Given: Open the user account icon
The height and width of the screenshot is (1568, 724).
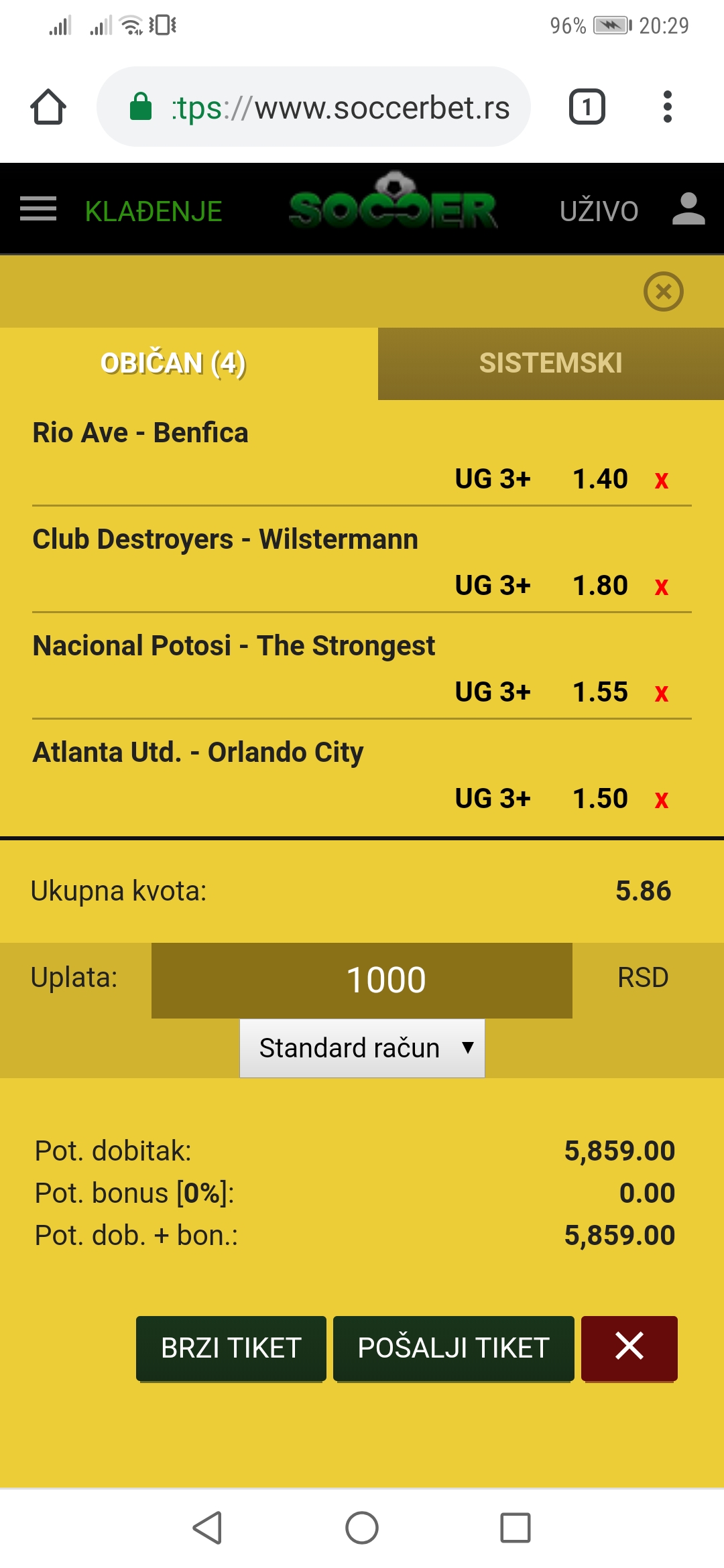Looking at the screenshot, I should (x=688, y=209).
